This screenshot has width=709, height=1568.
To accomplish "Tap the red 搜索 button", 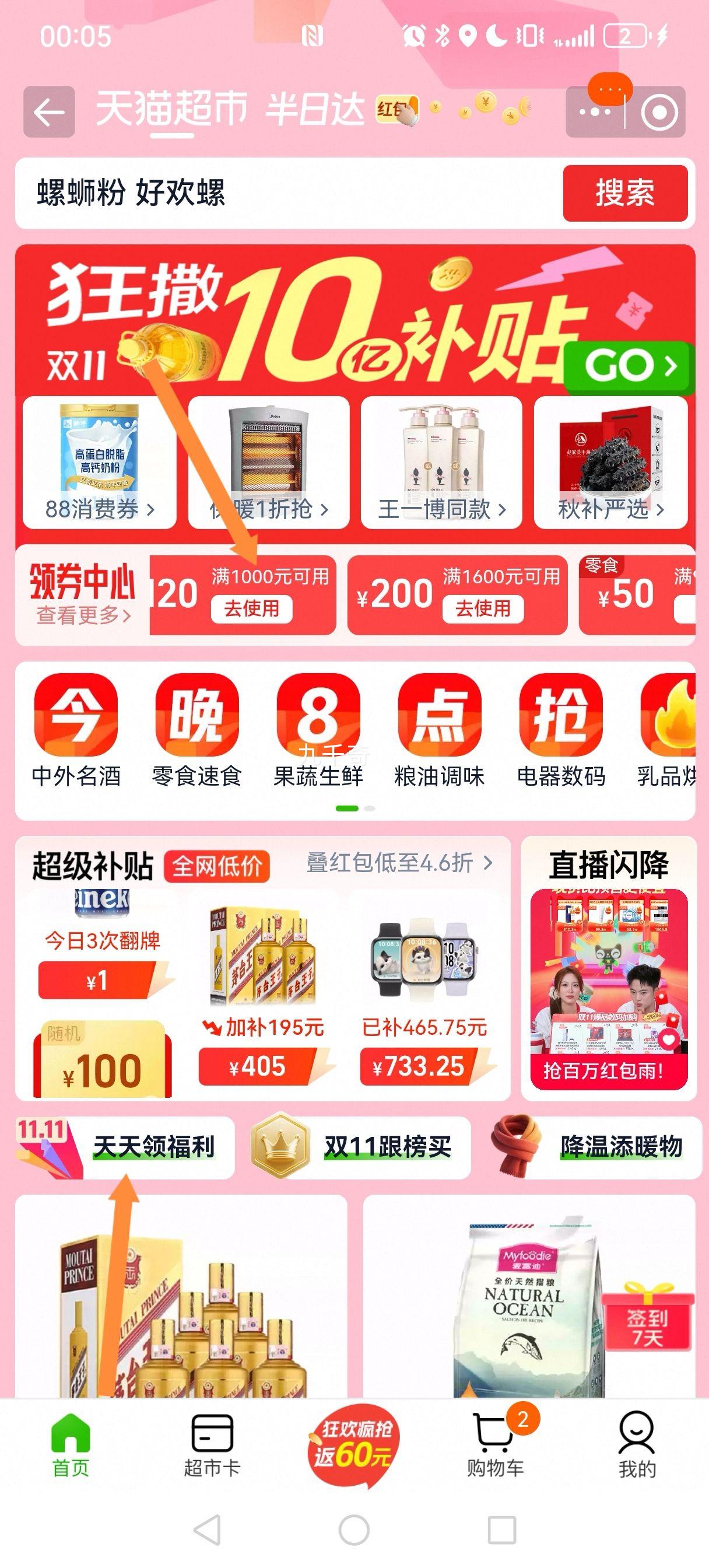I will [624, 194].
